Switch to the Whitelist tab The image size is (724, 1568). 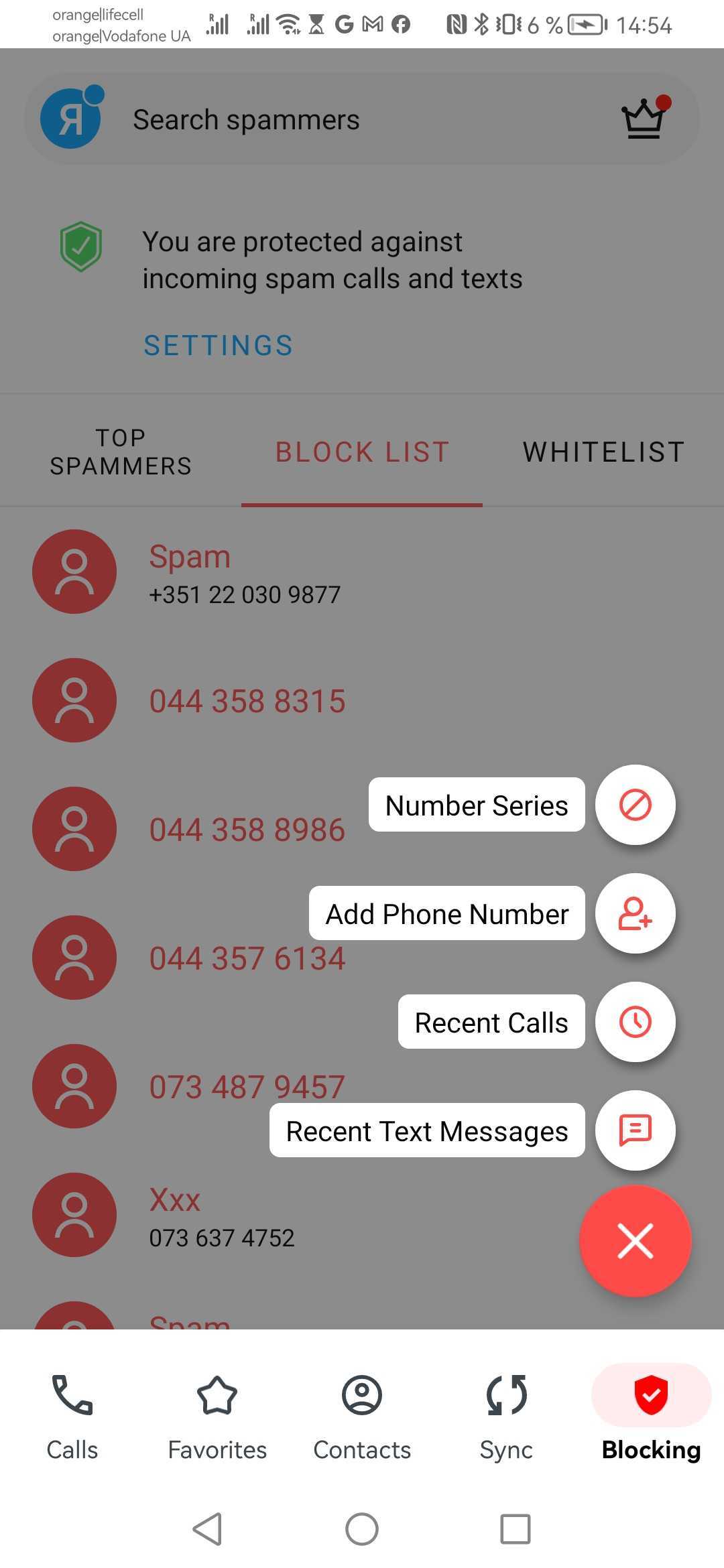coord(603,452)
